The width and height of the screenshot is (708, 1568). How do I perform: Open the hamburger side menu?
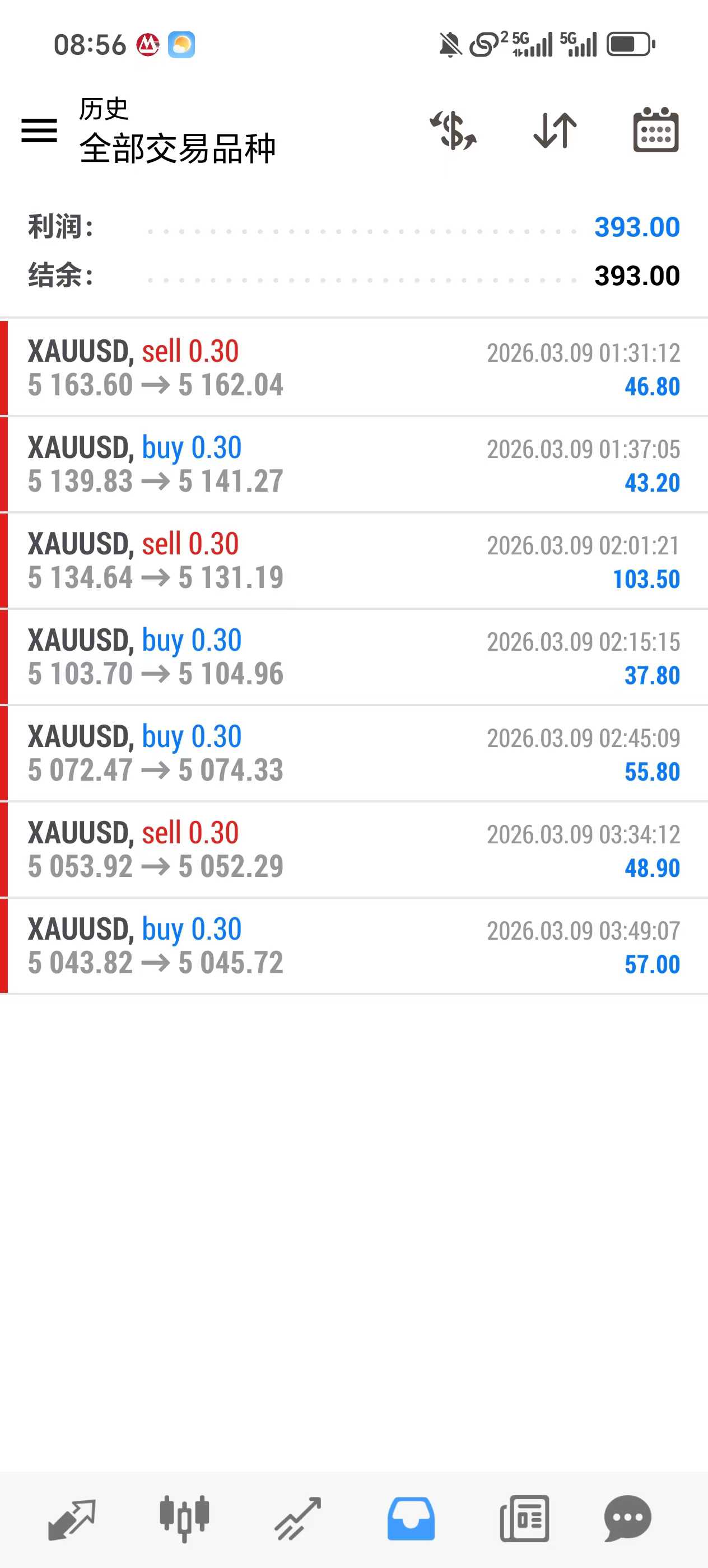click(39, 131)
